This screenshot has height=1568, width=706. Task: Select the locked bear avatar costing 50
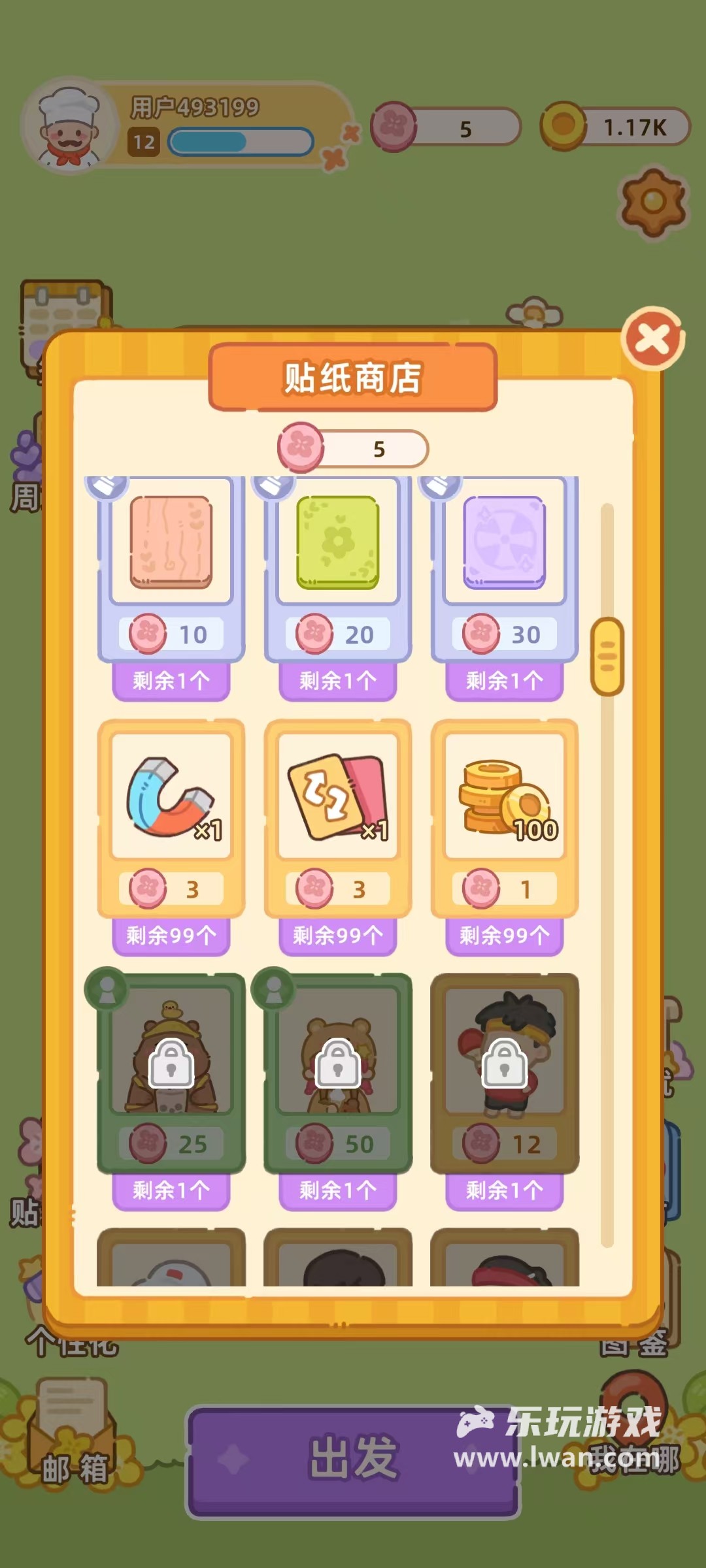click(x=338, y=1071)
